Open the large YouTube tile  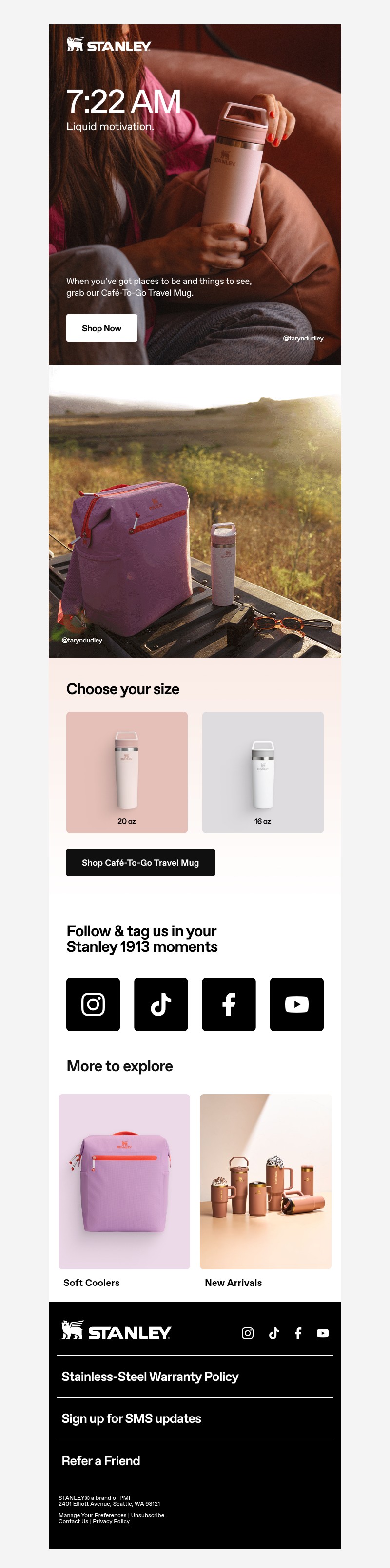pos(297,1004)
